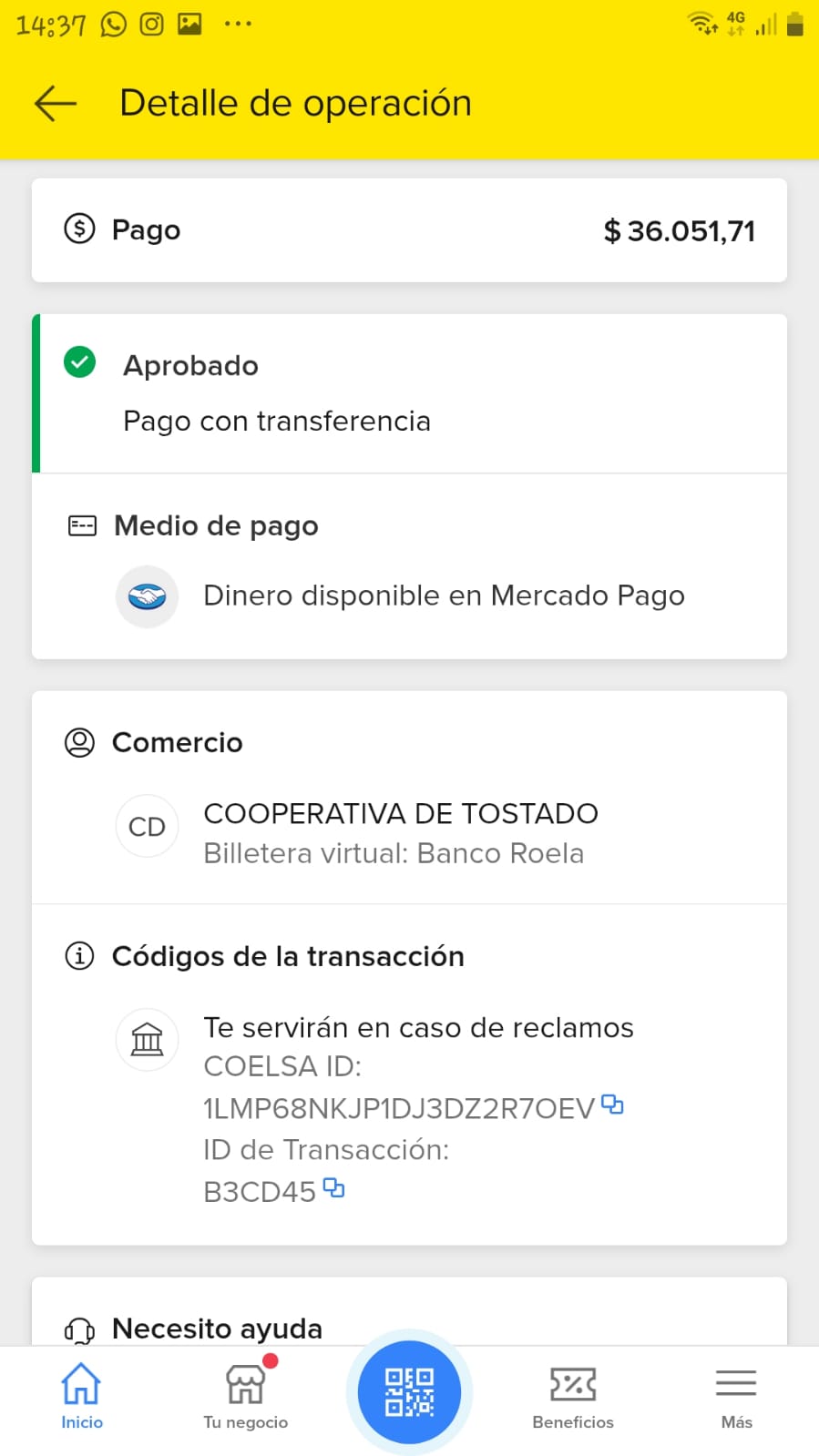
Task: Open Necesito ayuda section
Action: [x=217, y=1328]
